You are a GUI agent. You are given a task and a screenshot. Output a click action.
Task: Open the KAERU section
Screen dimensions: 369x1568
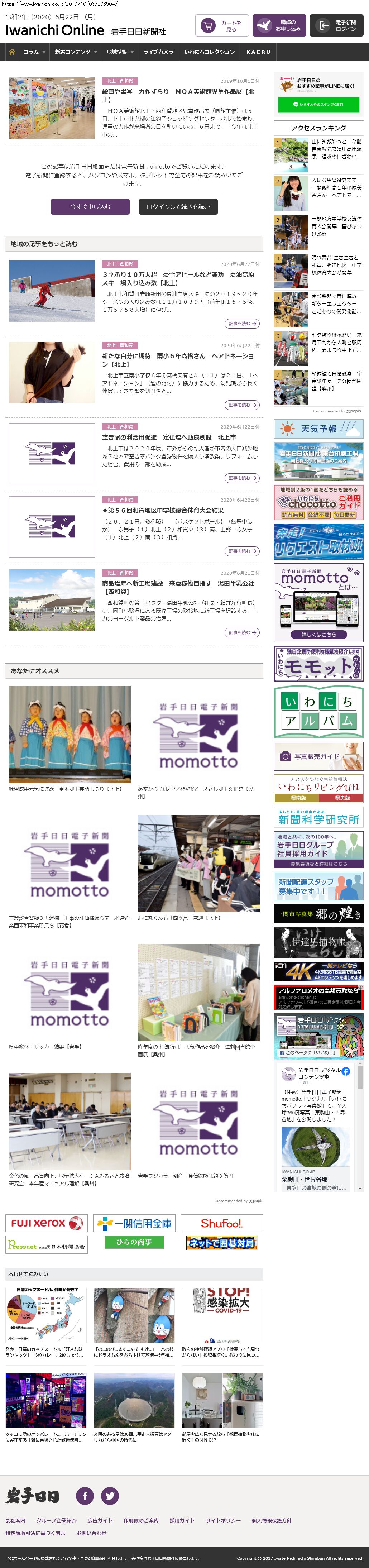pyautogui.click(x=258, y=52)
